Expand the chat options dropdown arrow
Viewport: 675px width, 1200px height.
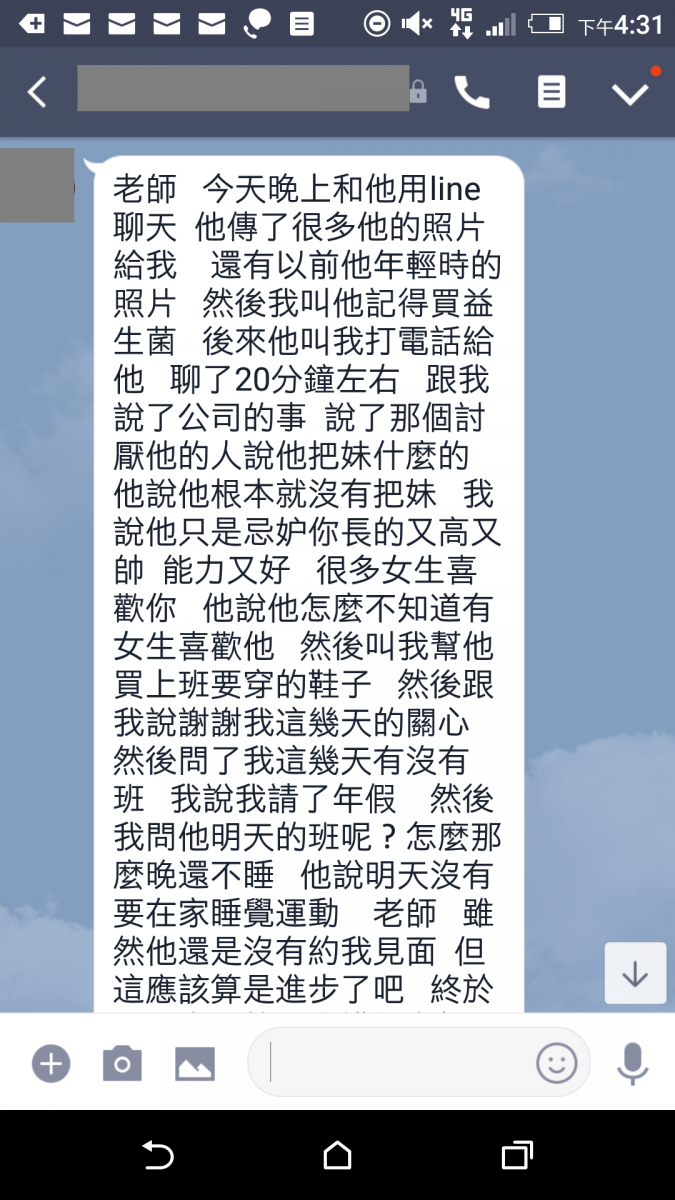pos(630,93)
